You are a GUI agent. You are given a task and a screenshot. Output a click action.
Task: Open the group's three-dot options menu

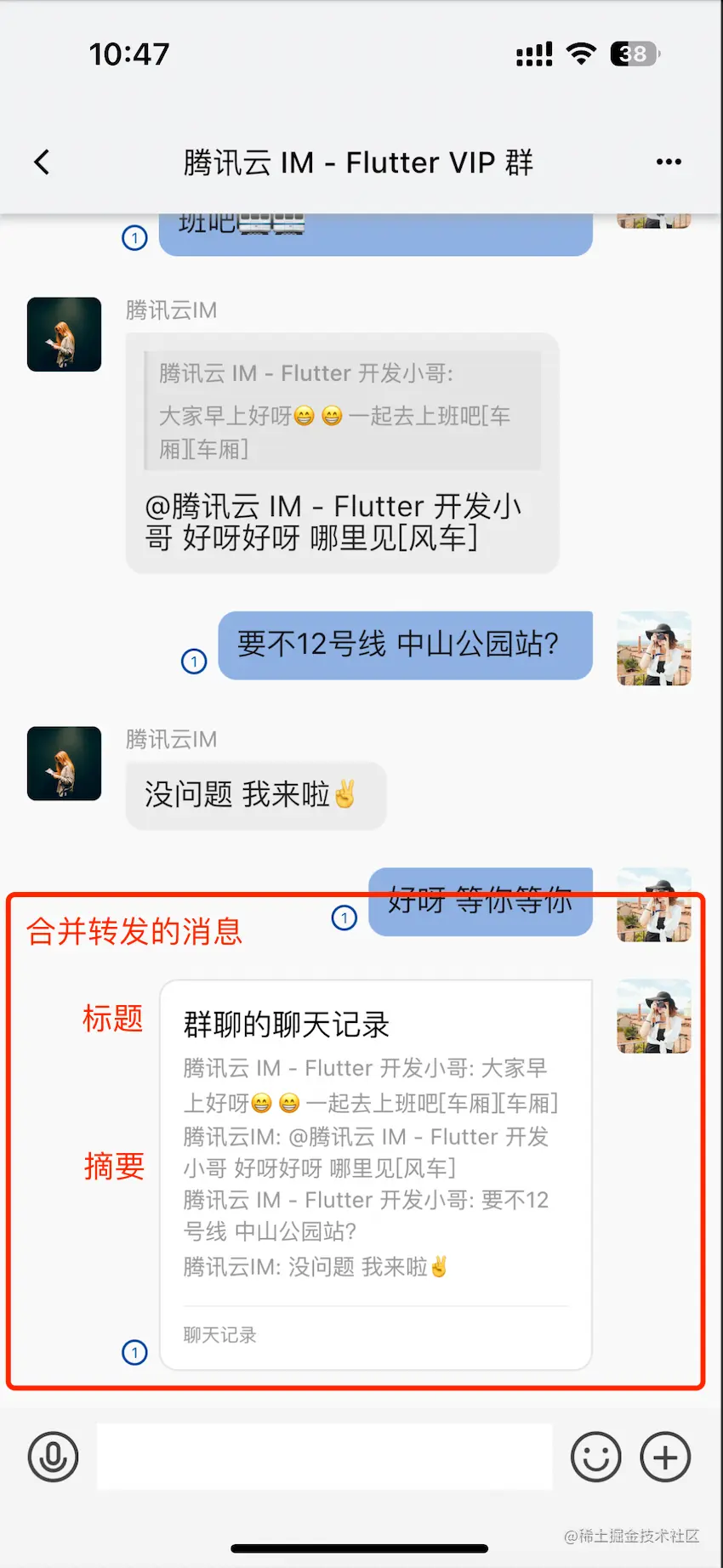[x=668, y=162]
